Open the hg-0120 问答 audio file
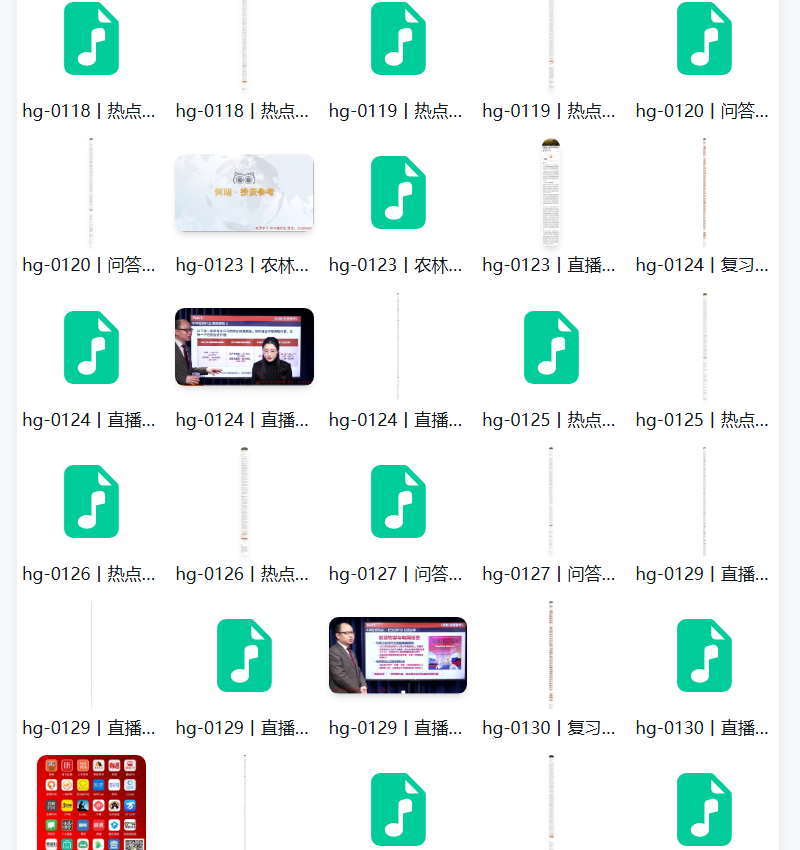The image size is (800, 850). [x=704, y=40]
